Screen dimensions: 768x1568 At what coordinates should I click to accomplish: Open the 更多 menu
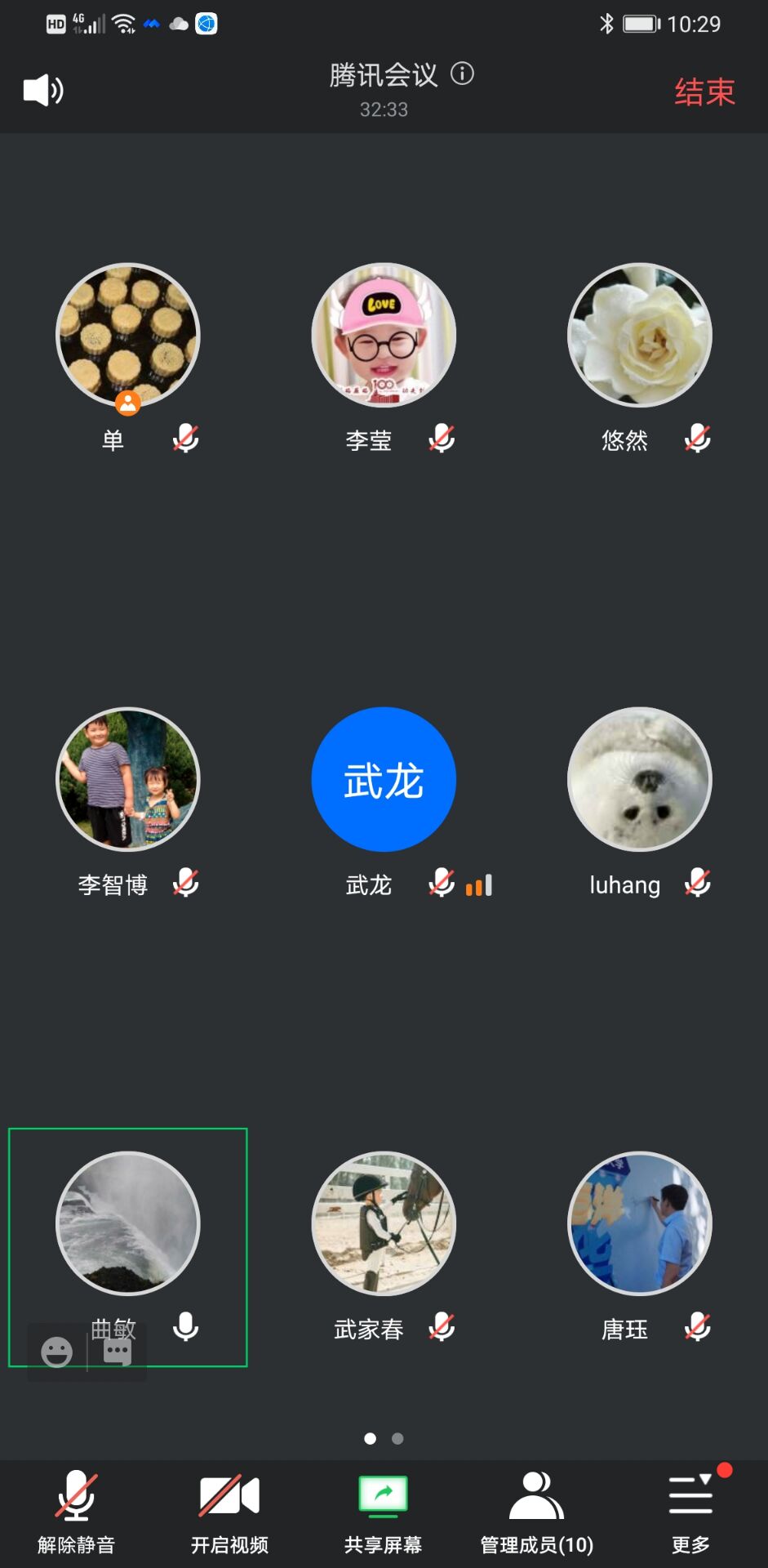[690, 1512]
